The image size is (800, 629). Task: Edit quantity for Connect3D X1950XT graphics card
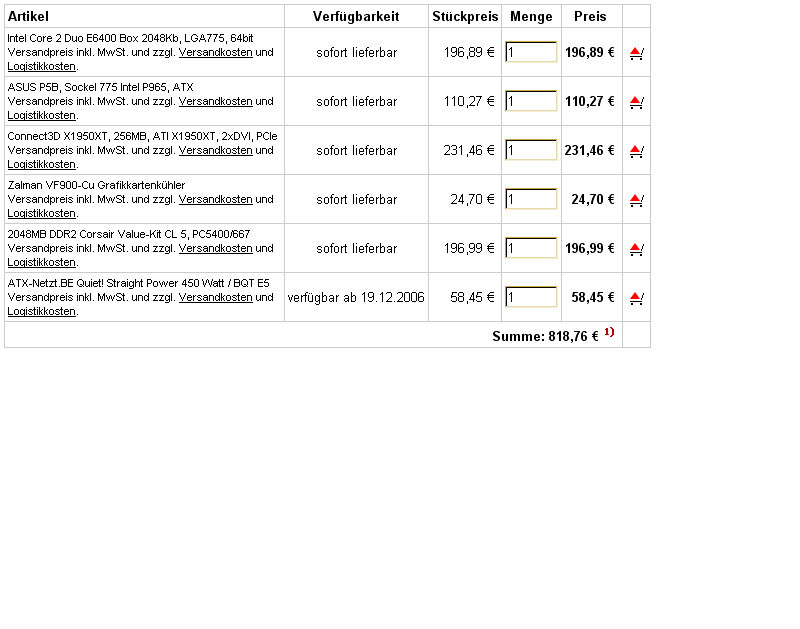tap(531, 150)
